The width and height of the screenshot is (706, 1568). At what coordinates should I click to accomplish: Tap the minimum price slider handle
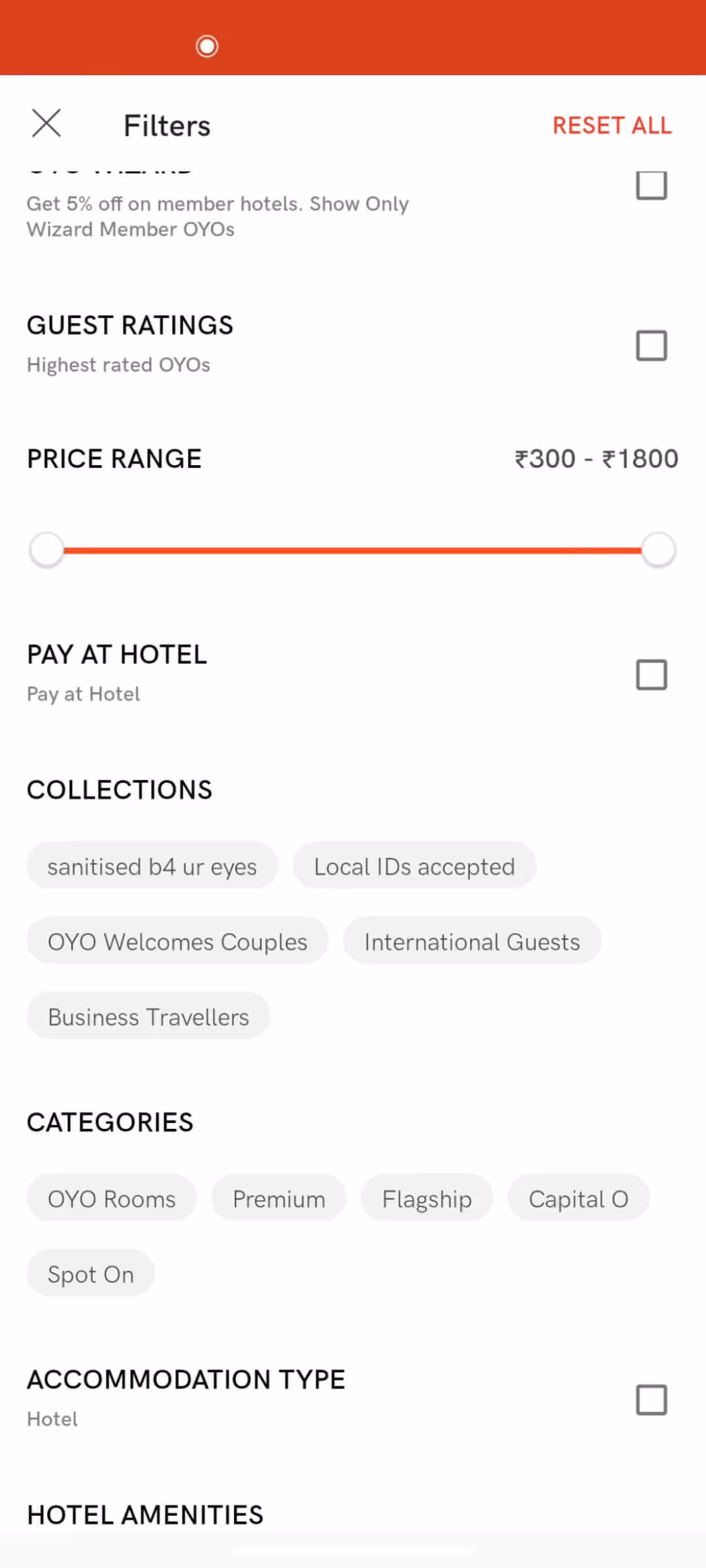click(47, 549)
